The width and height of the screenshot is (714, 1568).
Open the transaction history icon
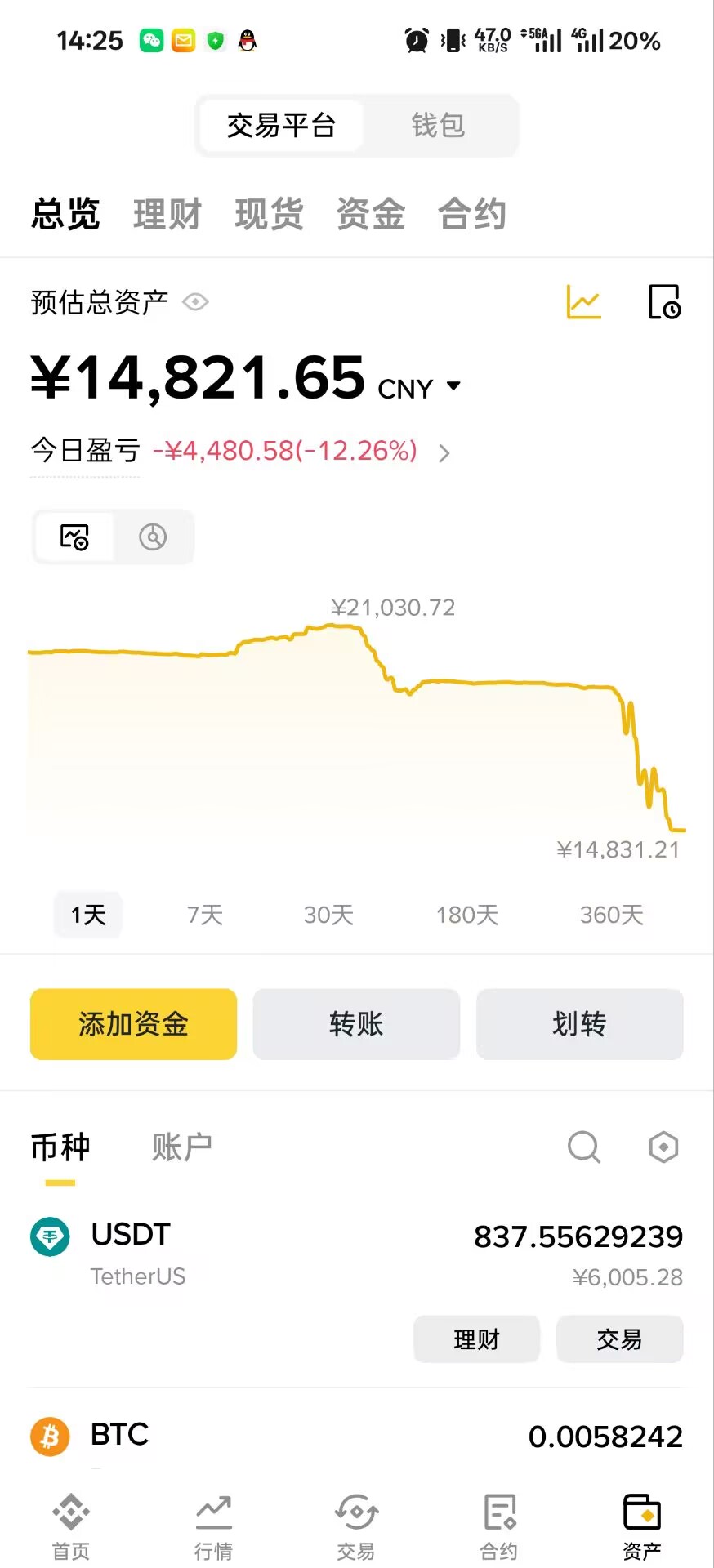(x=663, y=302)
